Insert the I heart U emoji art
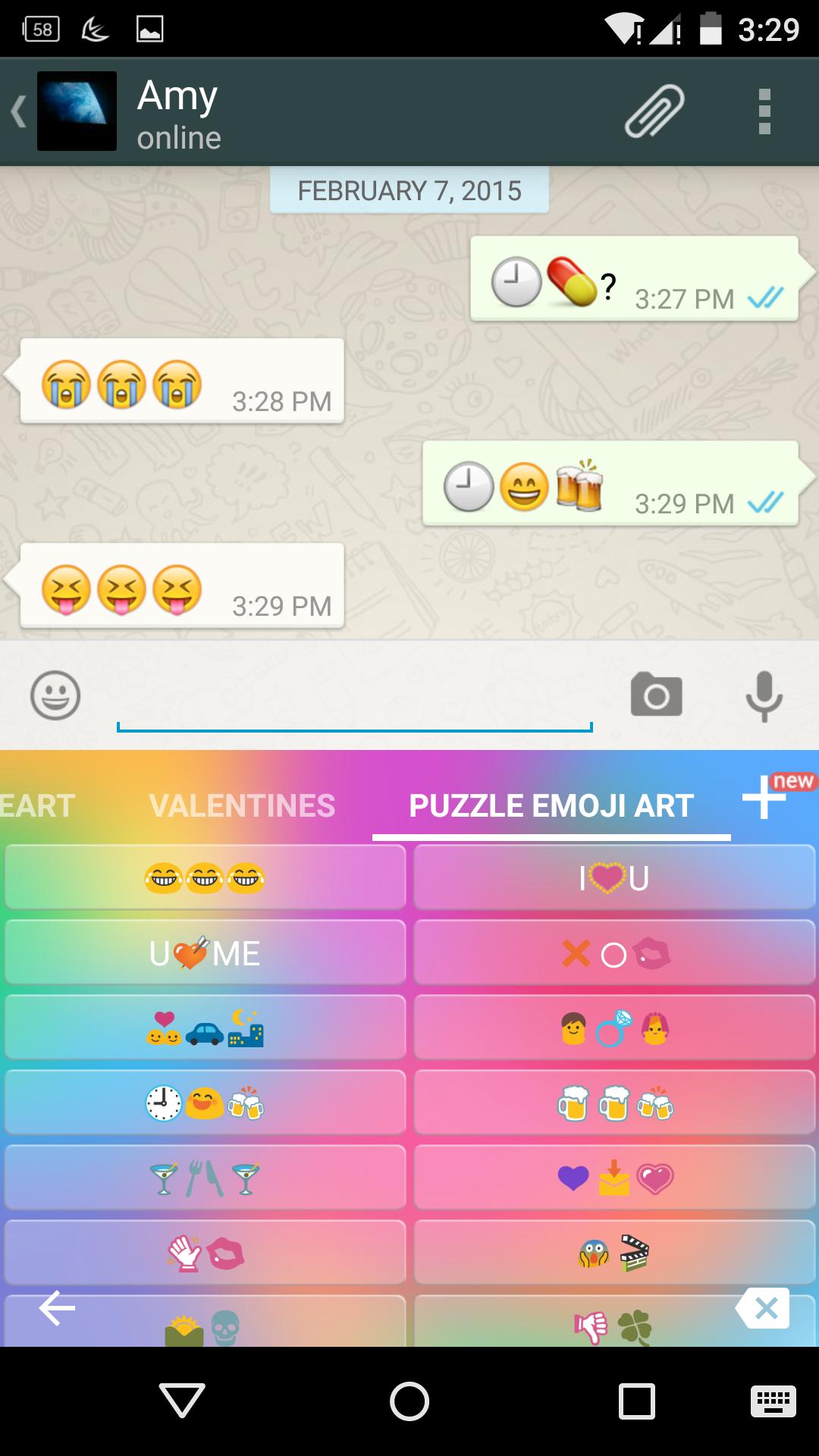 point(614,877)
